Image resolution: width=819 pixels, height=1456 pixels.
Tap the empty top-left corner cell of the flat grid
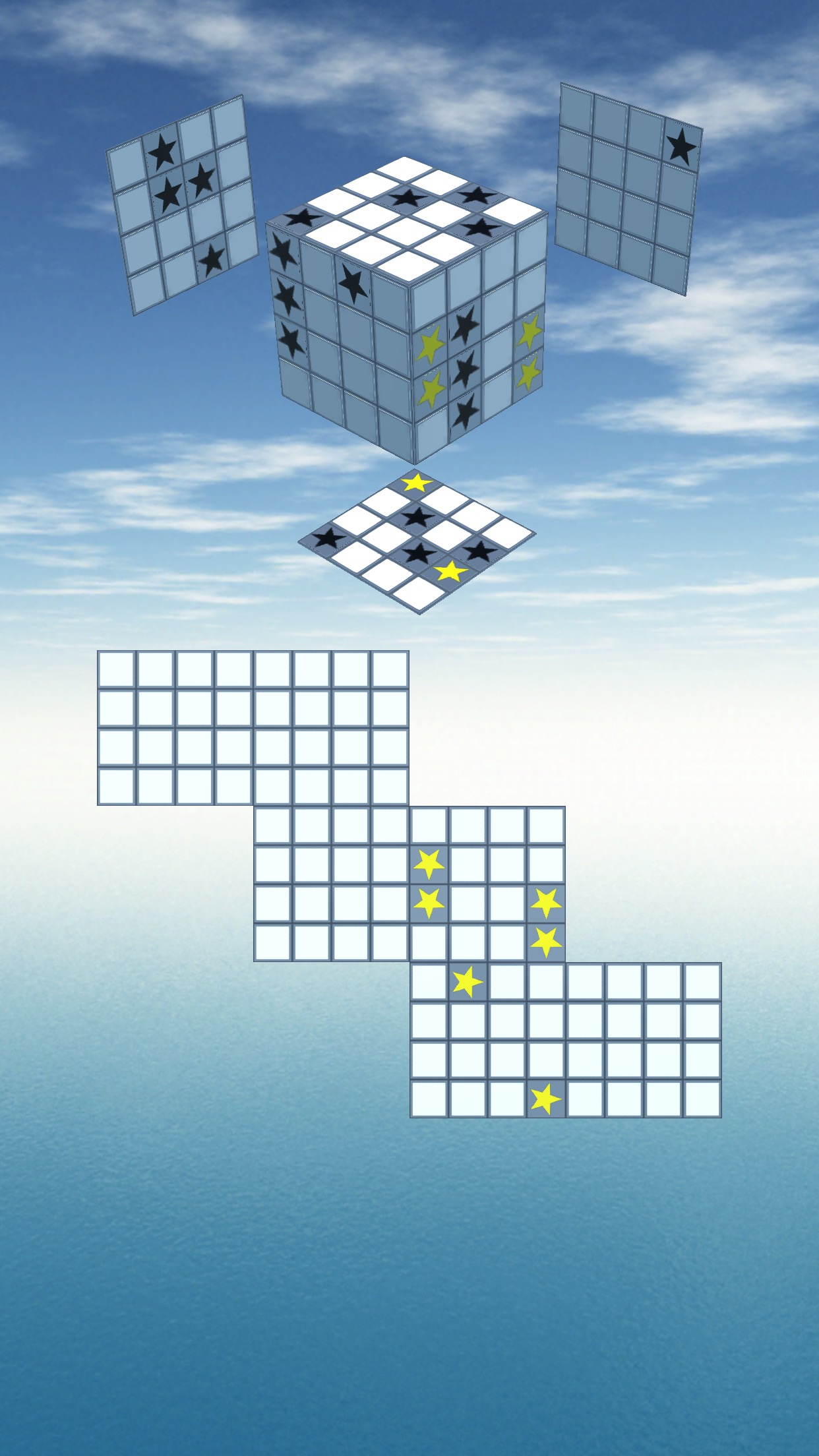116,669
